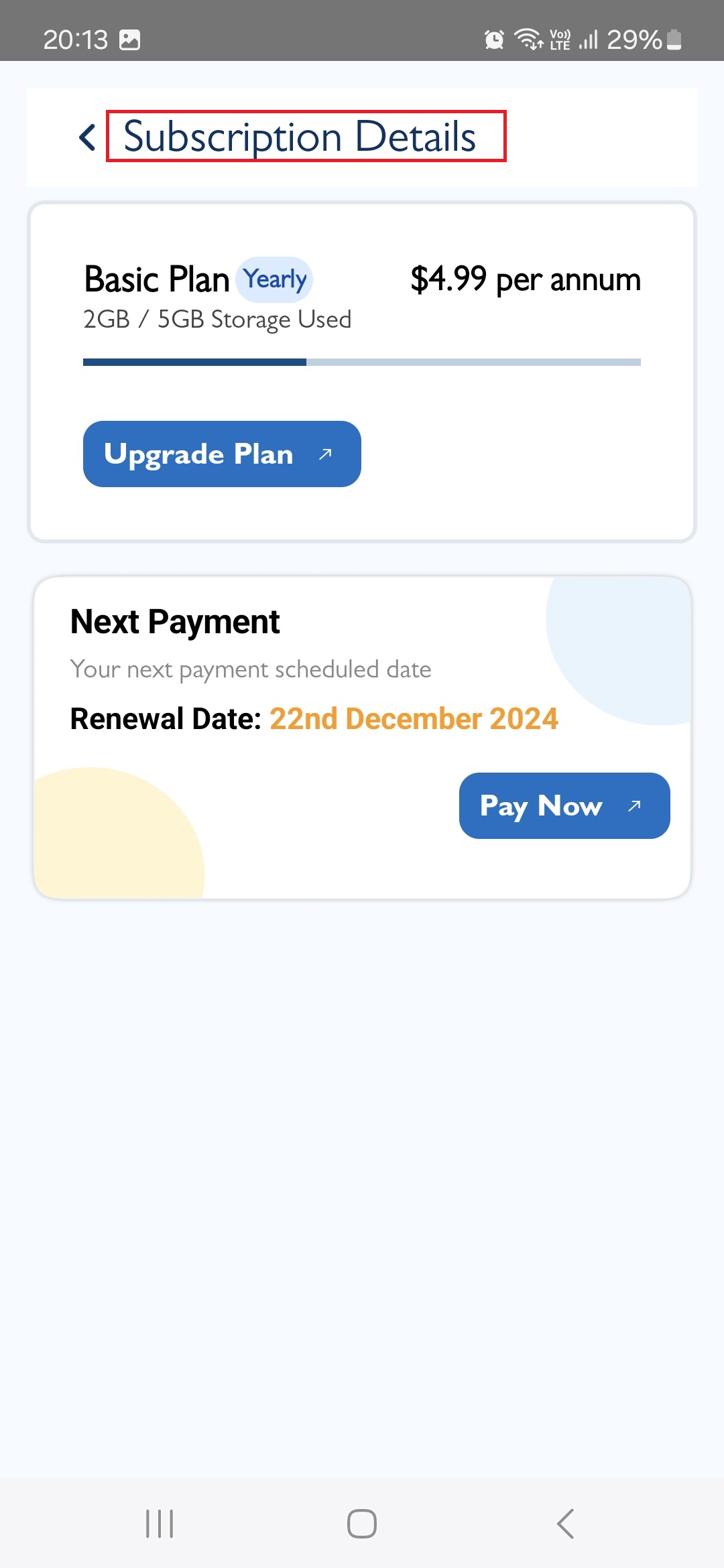Open recent apps from the navigation bar
Image resolution: width=724 pixels, height=1568 pixels.
pos(160,1523)
